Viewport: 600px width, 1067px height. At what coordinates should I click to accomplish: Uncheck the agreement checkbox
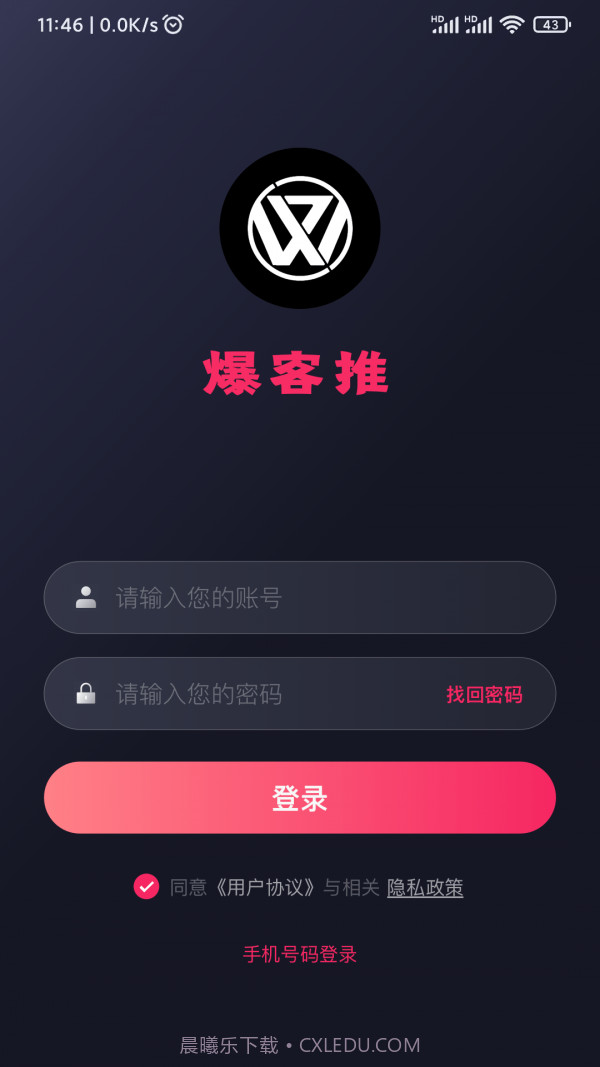[146, 887]
